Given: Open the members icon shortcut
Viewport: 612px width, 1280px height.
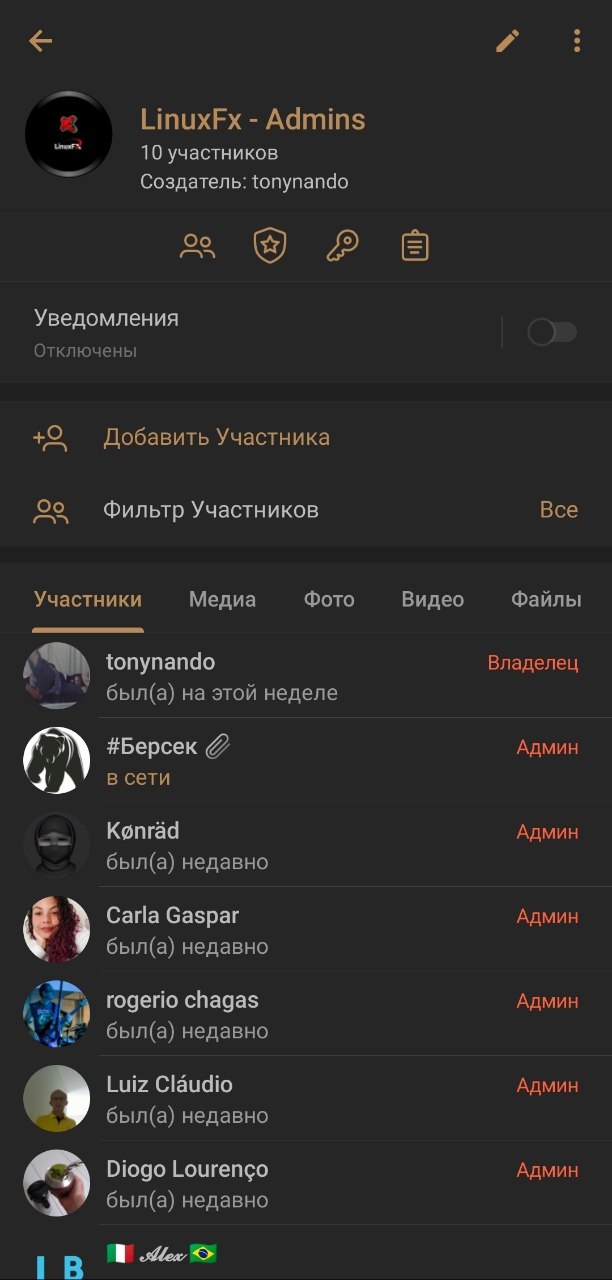Looking at the screenshot, I should [x=197, y=246].
